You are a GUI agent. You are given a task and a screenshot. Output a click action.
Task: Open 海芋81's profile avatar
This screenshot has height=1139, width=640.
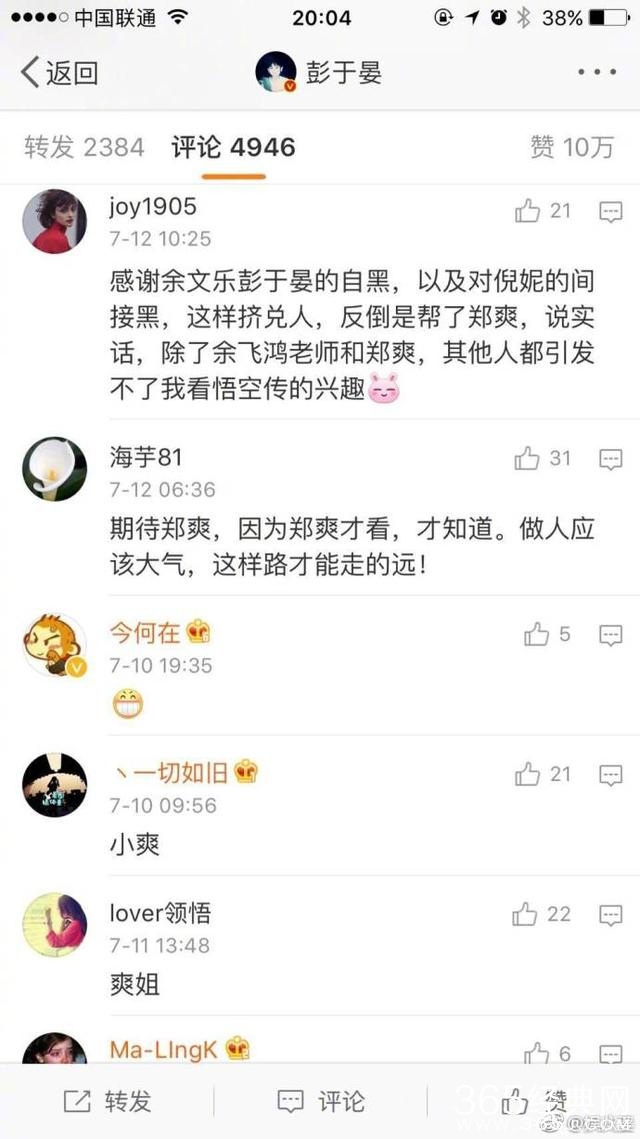pos(55,470)
